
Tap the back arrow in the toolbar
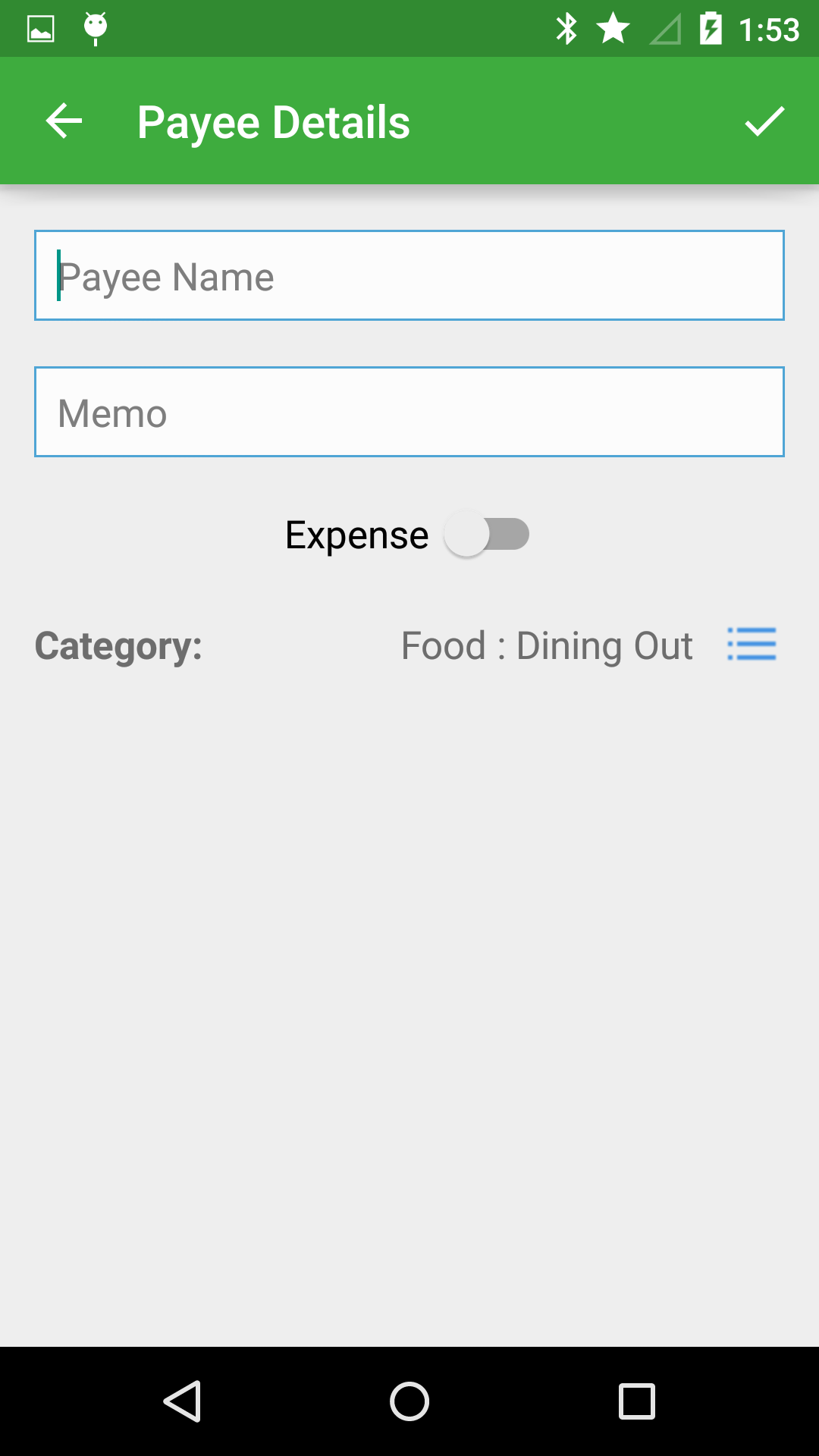click(63, 121)
